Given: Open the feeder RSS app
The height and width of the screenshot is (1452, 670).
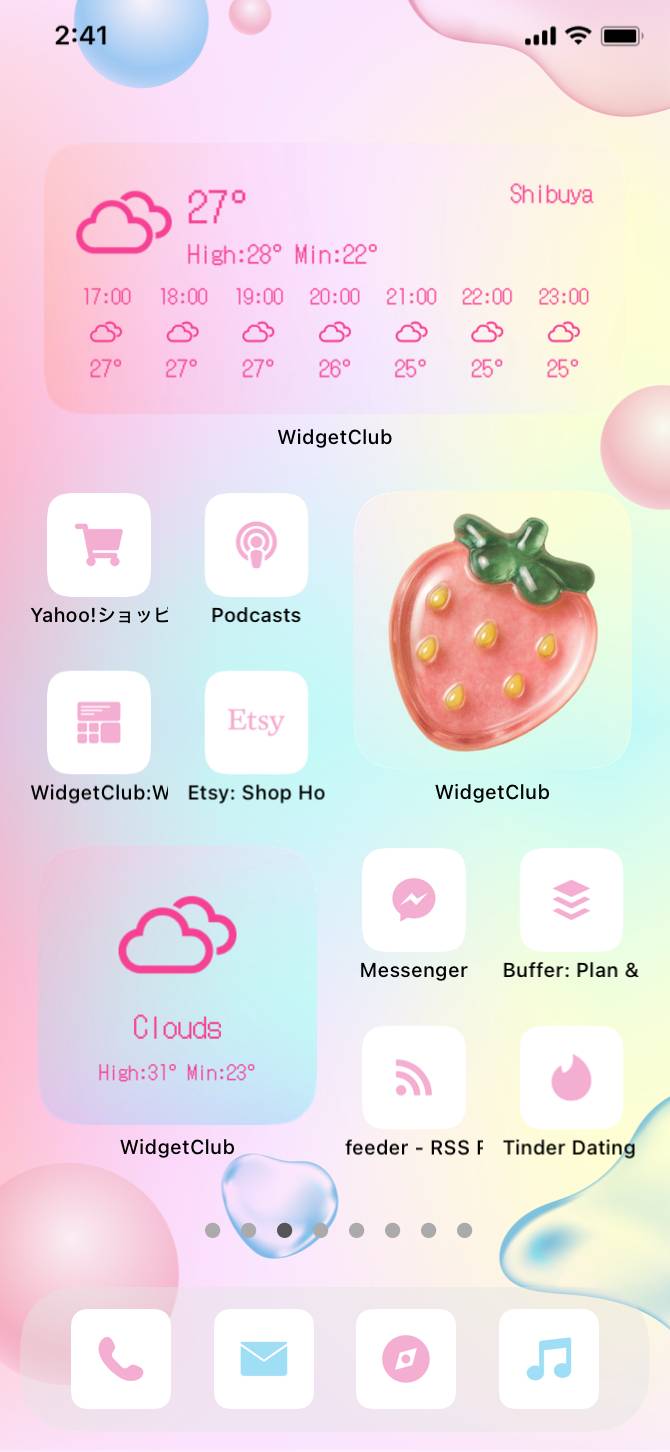Looking at the screenshot, I should (413, 1077).
